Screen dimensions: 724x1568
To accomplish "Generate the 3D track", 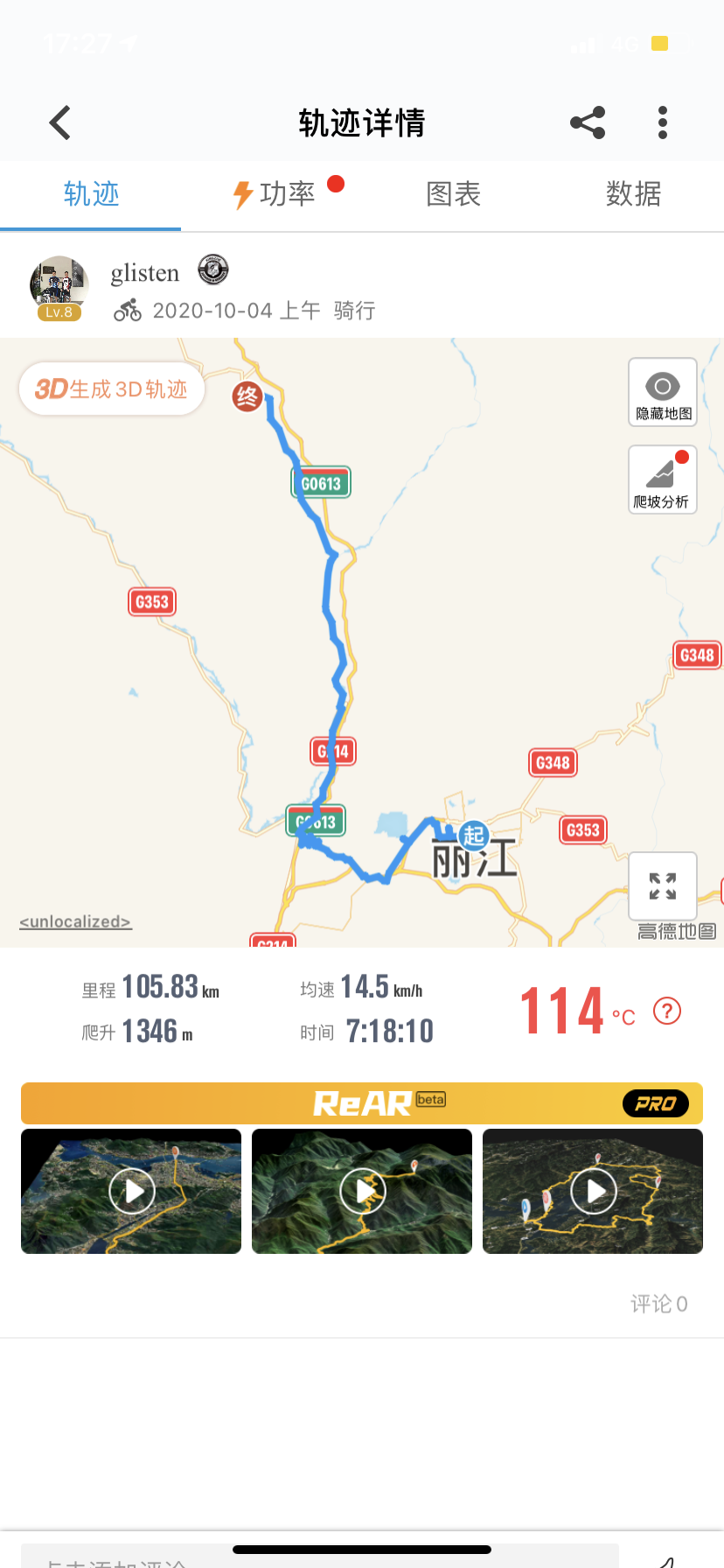I will coord(112,389).
